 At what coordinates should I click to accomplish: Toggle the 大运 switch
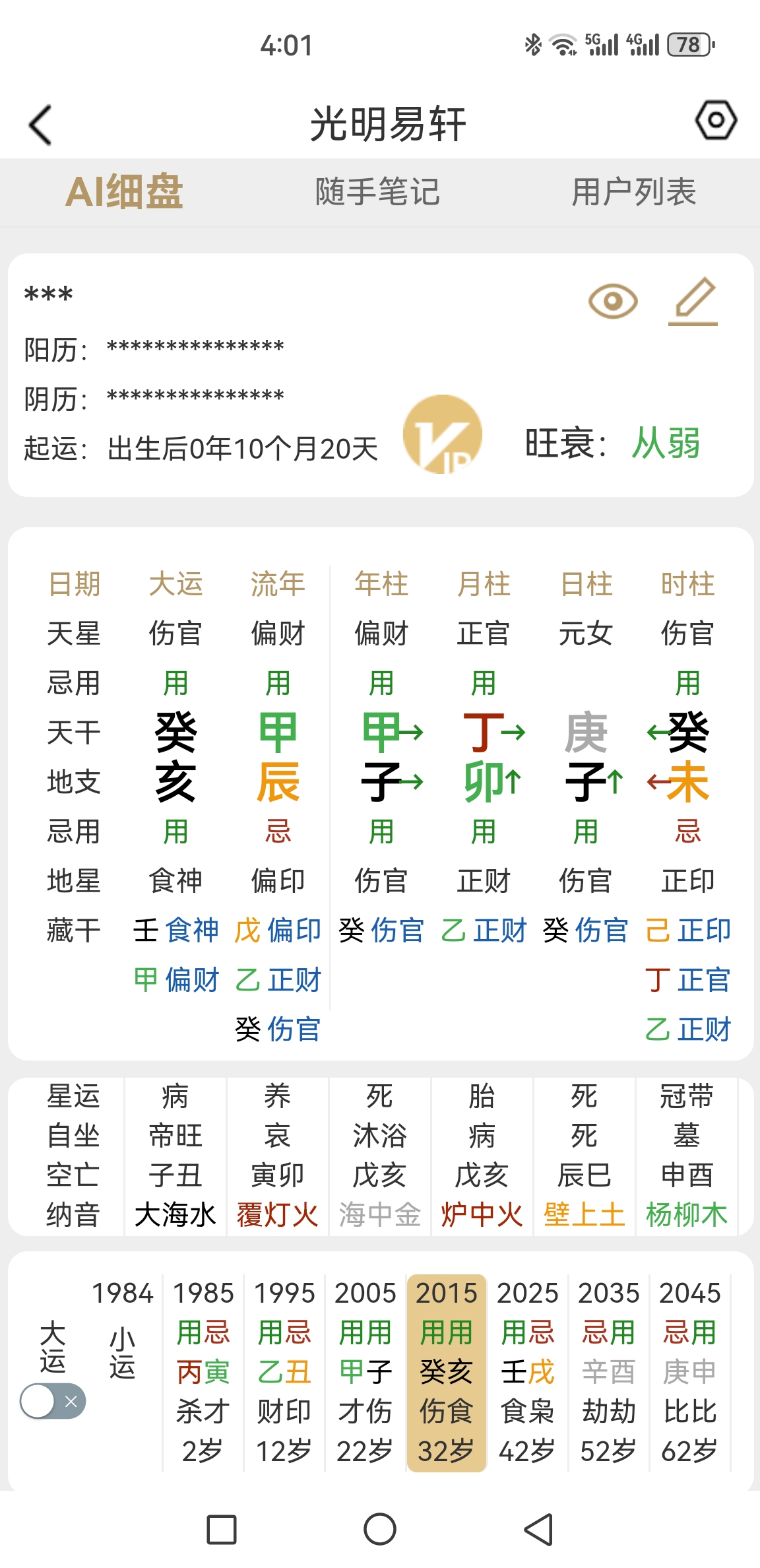click(53, 1401)
